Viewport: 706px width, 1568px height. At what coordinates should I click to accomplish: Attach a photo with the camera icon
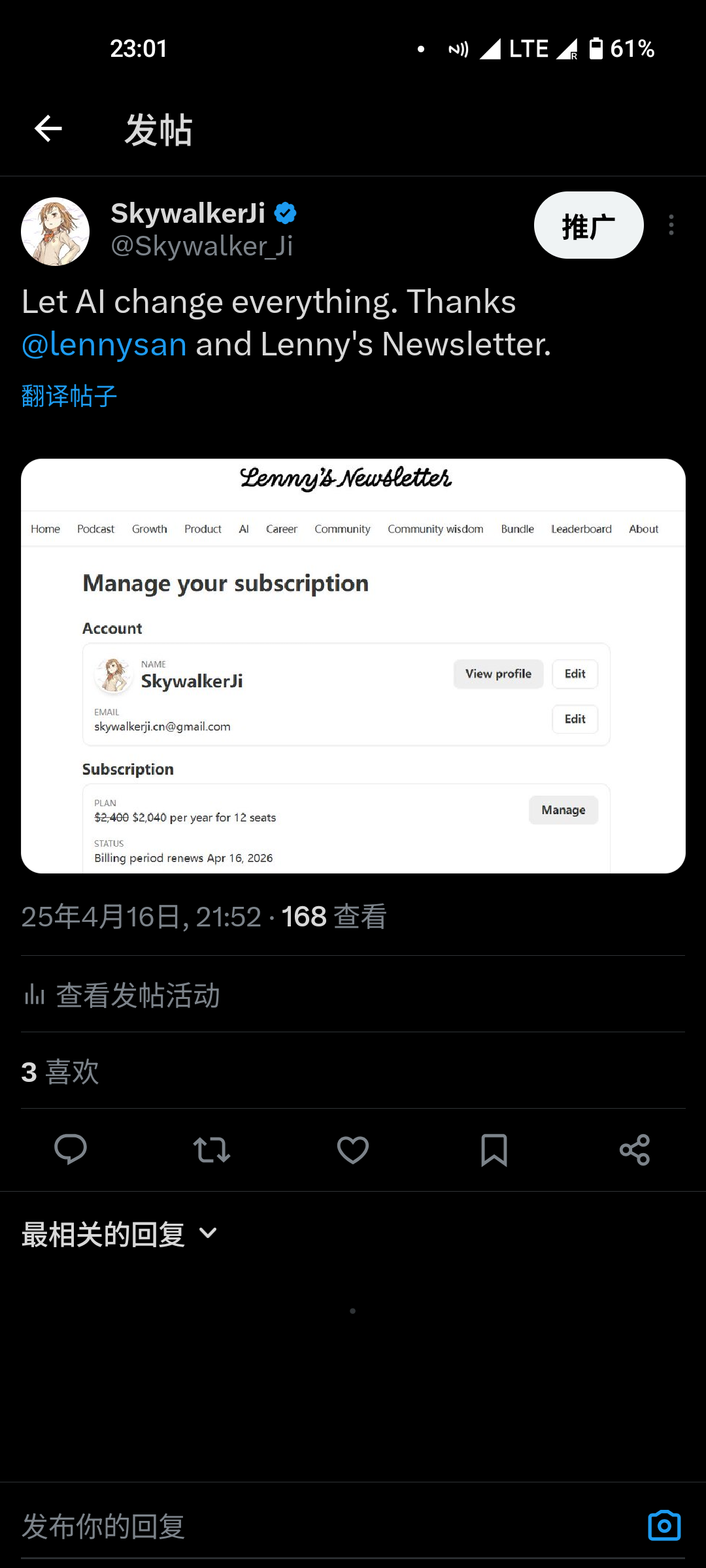click(664, 1526)
